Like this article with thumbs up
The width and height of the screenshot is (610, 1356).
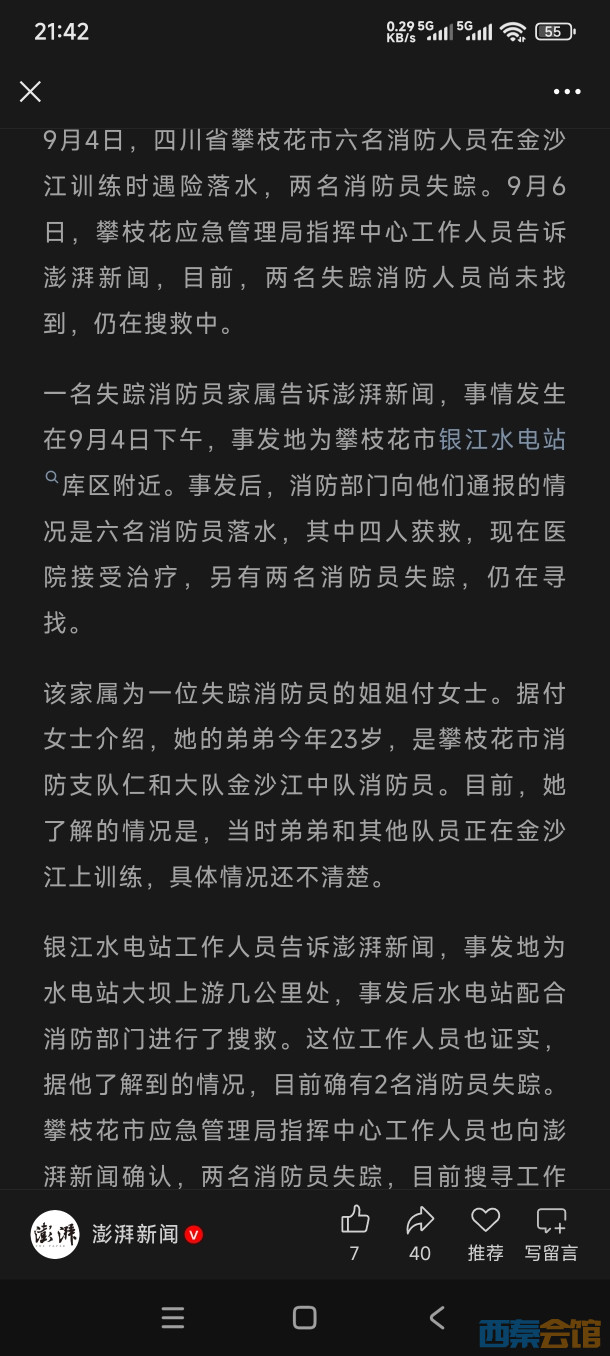point(355,1220)
